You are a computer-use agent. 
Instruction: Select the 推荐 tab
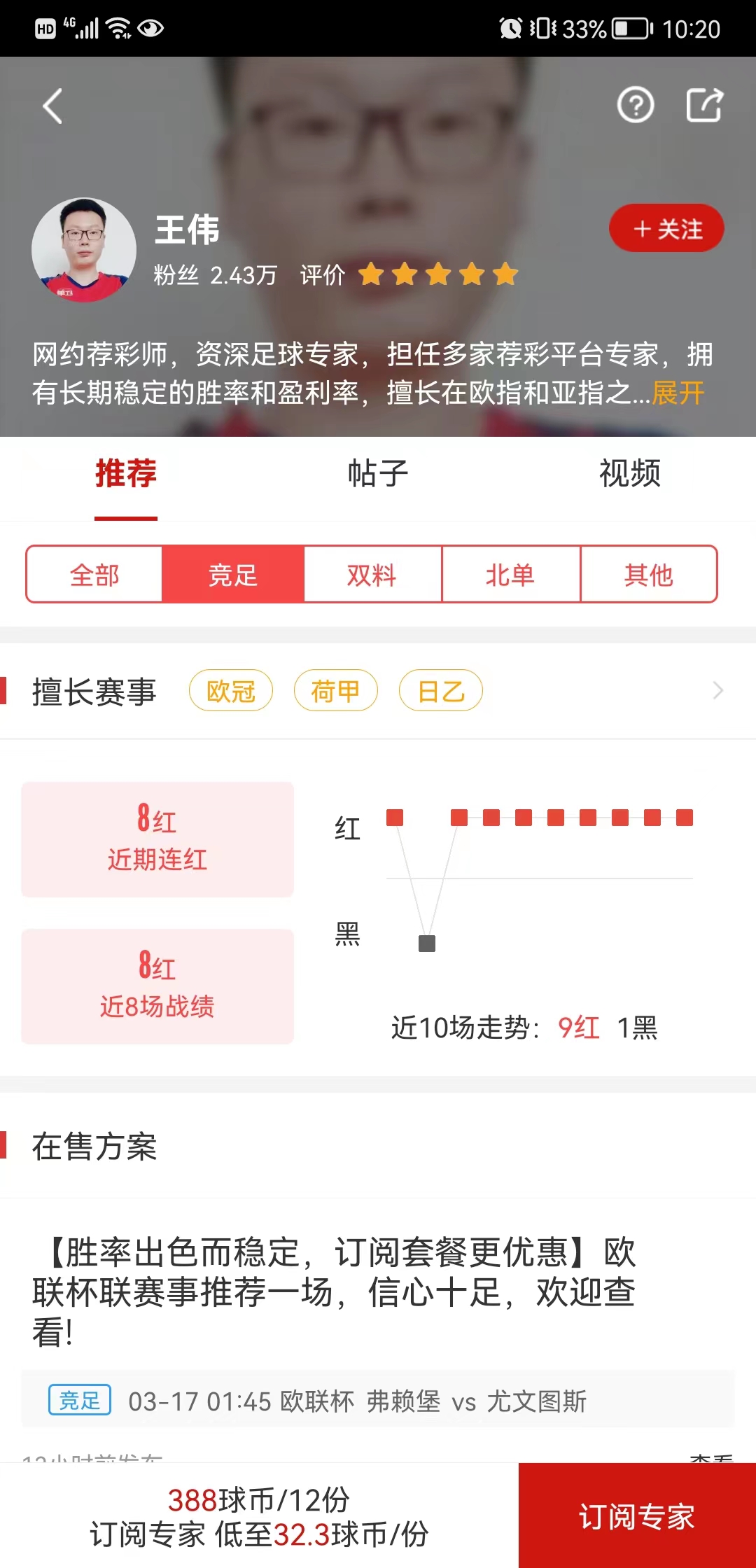tap(126, 474)
